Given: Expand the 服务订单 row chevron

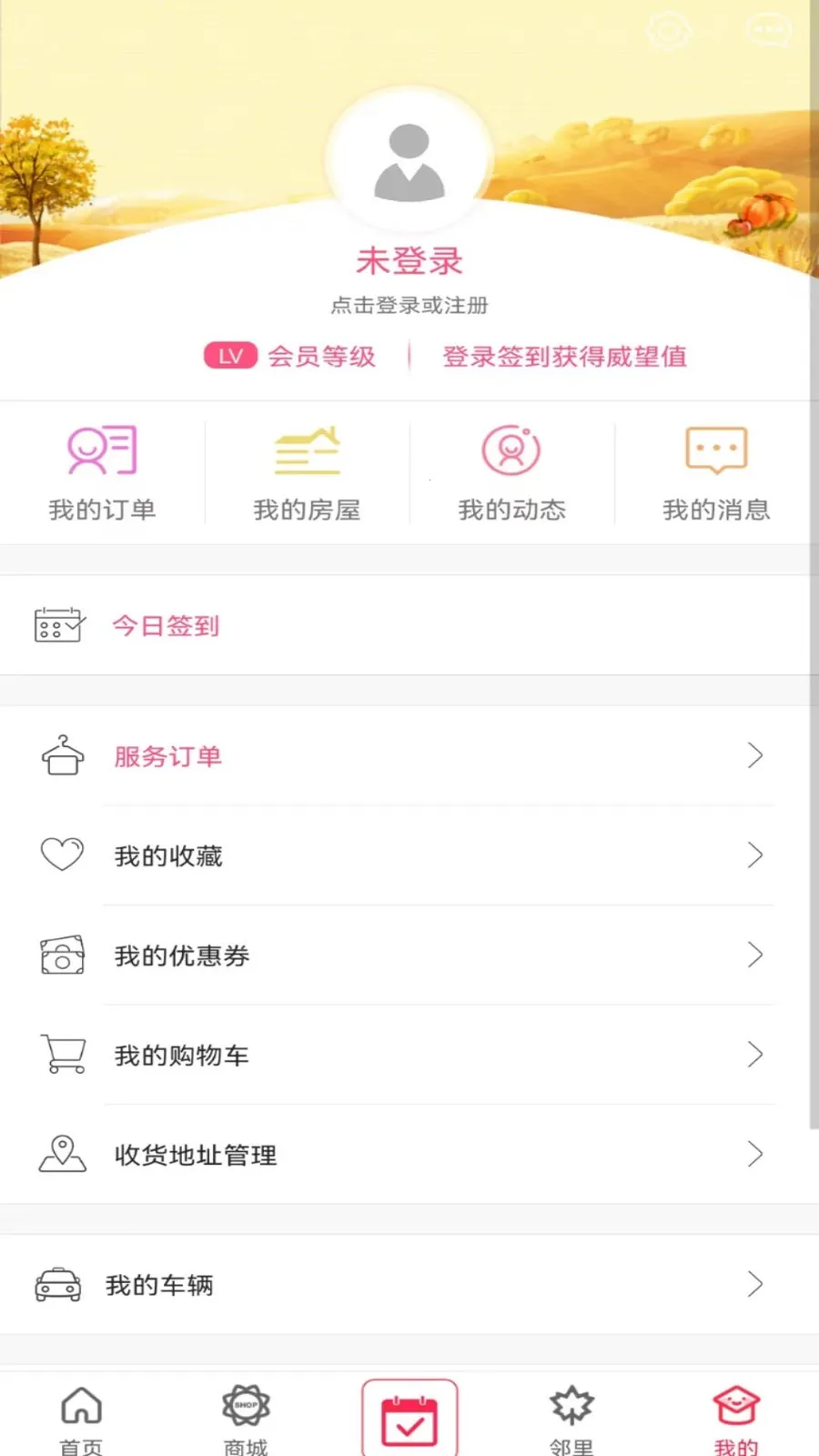Looking at the screenshot, I should click(756, 755).
